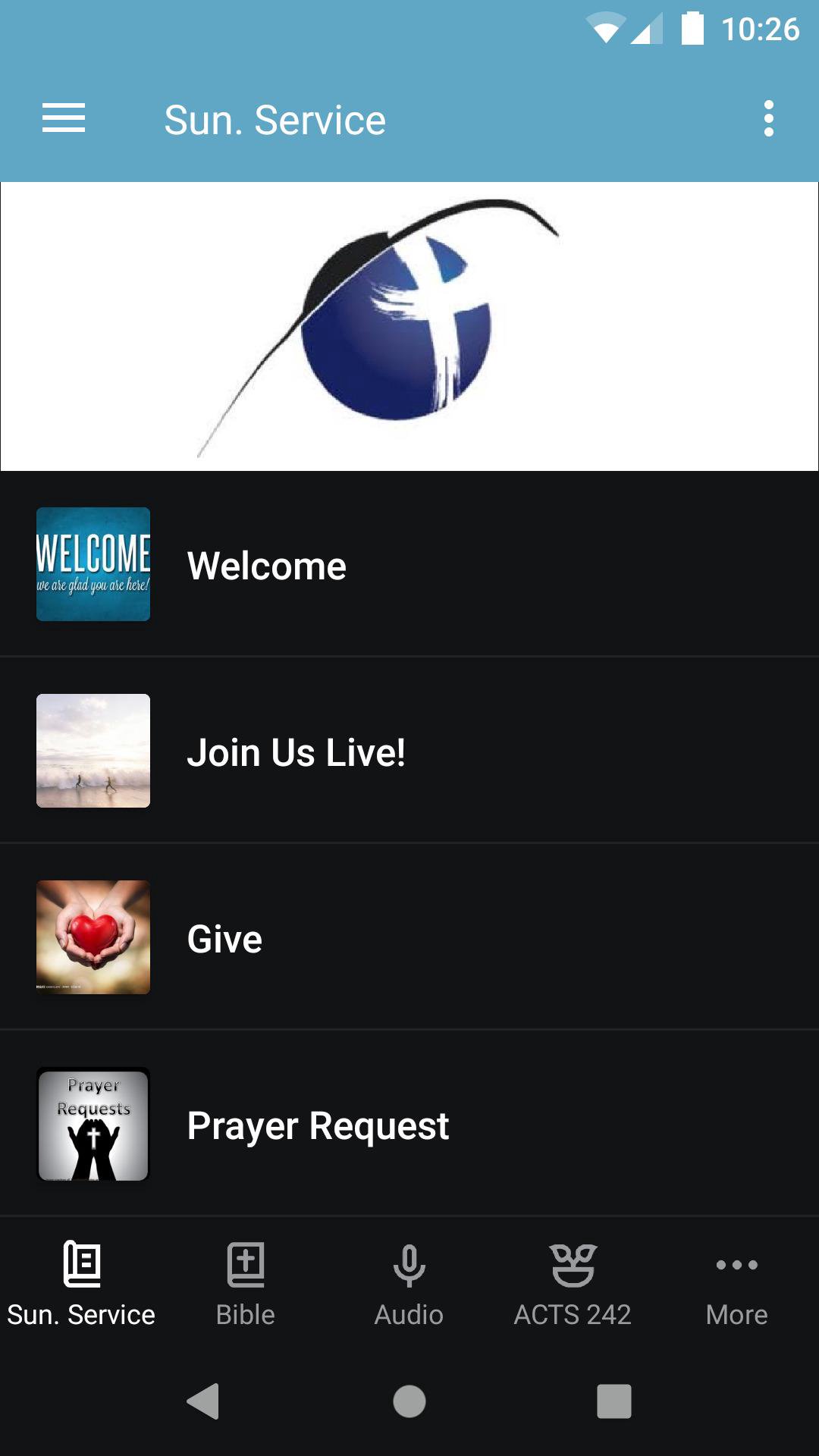Show the More tab options

point(736,1283)
